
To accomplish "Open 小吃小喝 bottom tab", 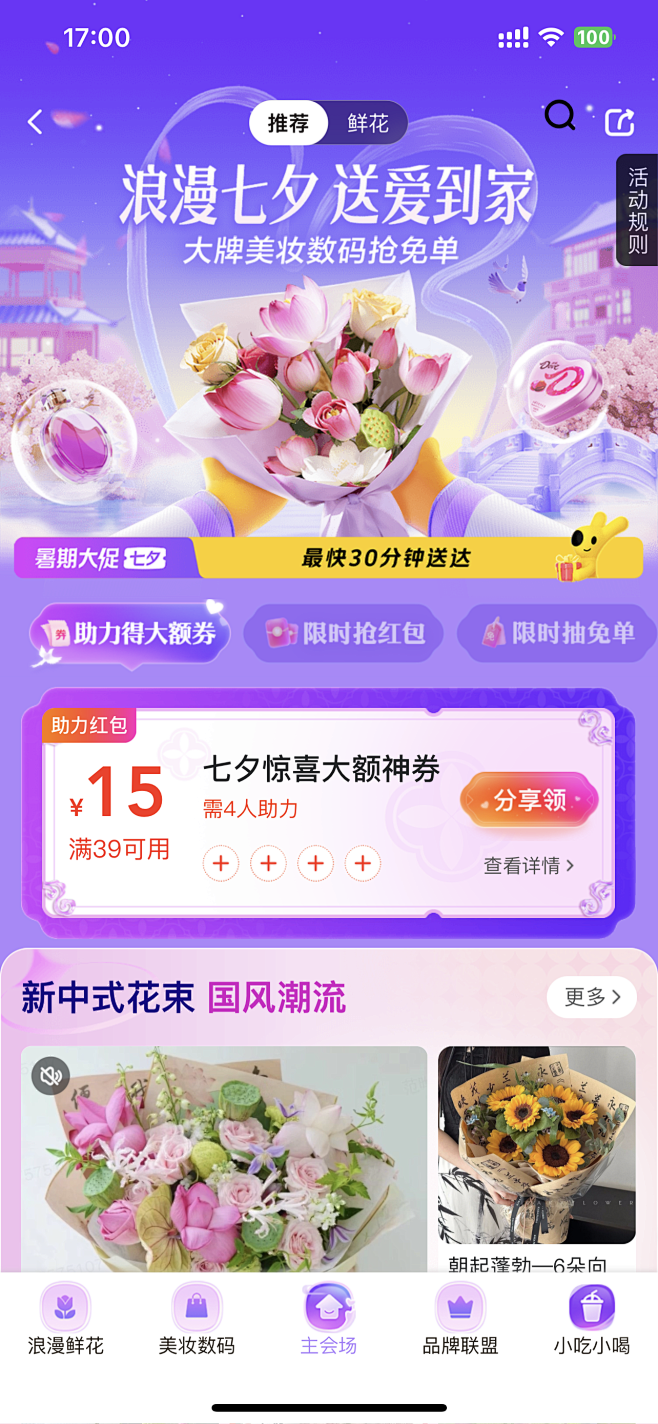I will point(592,1320).
